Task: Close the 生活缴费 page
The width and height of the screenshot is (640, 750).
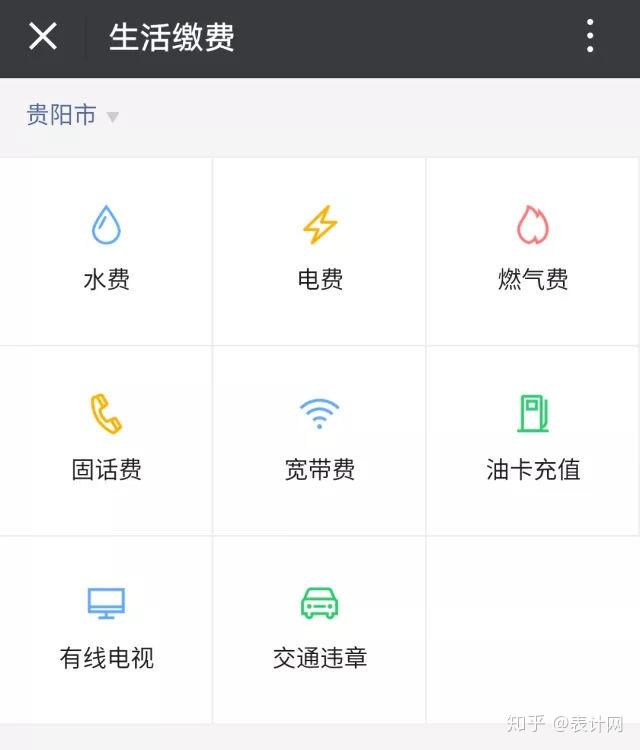Action: click(x=43, y=37)
